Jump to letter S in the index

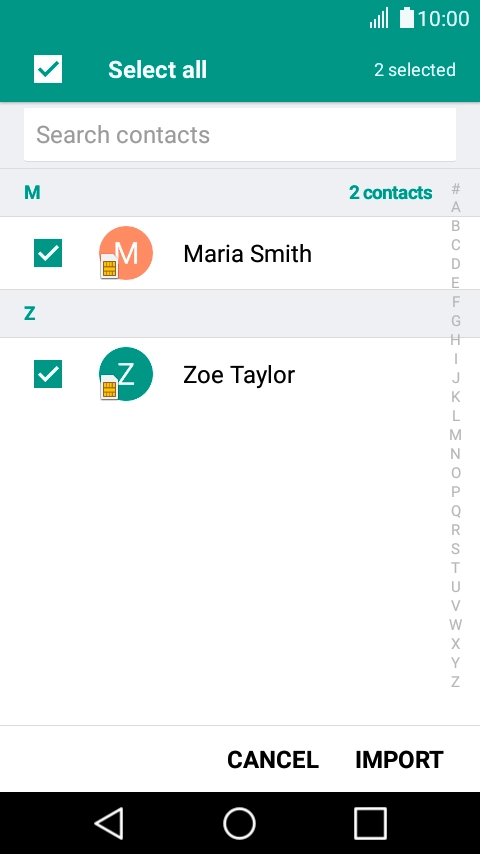pyautogui.click(x=455, y=549)
